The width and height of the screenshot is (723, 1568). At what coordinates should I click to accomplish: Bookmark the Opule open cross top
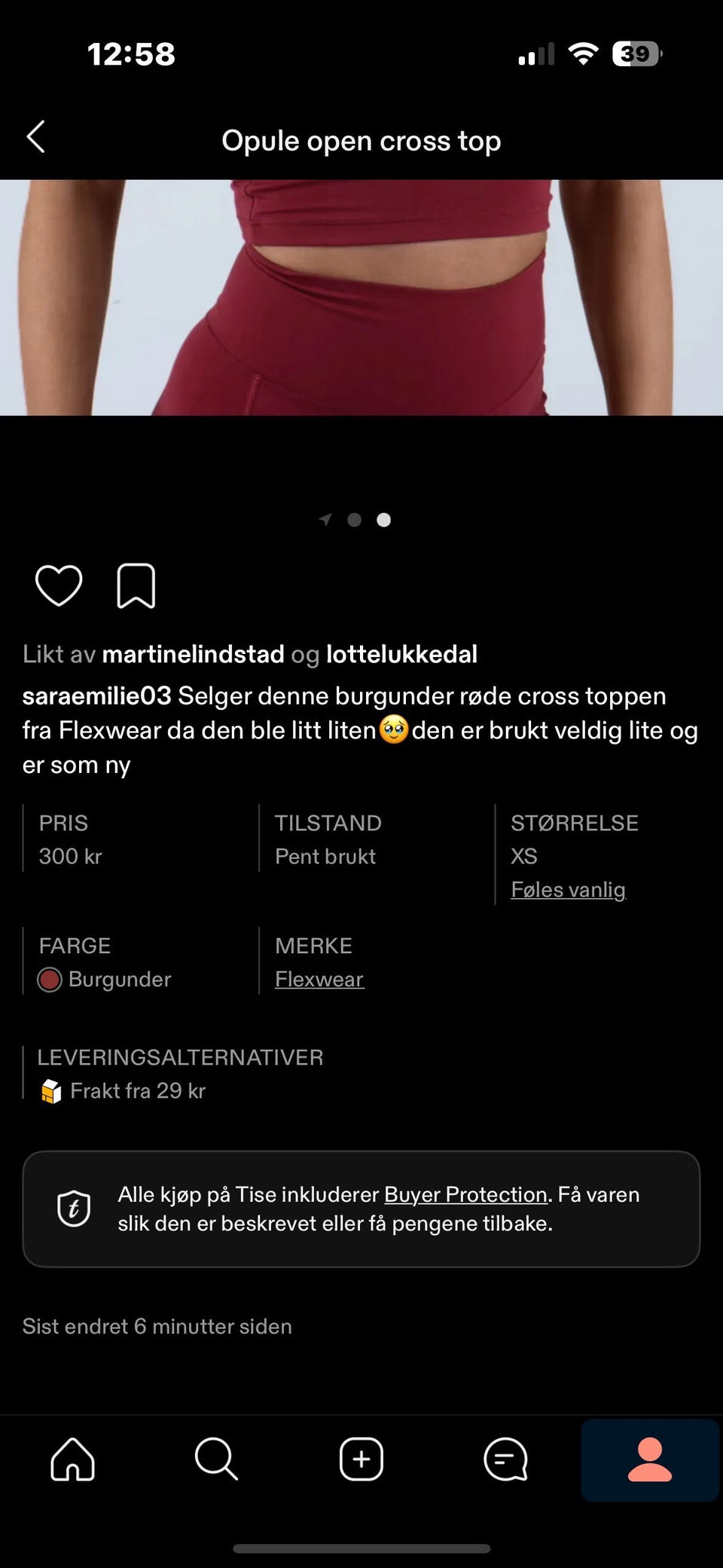coord(136,585)
